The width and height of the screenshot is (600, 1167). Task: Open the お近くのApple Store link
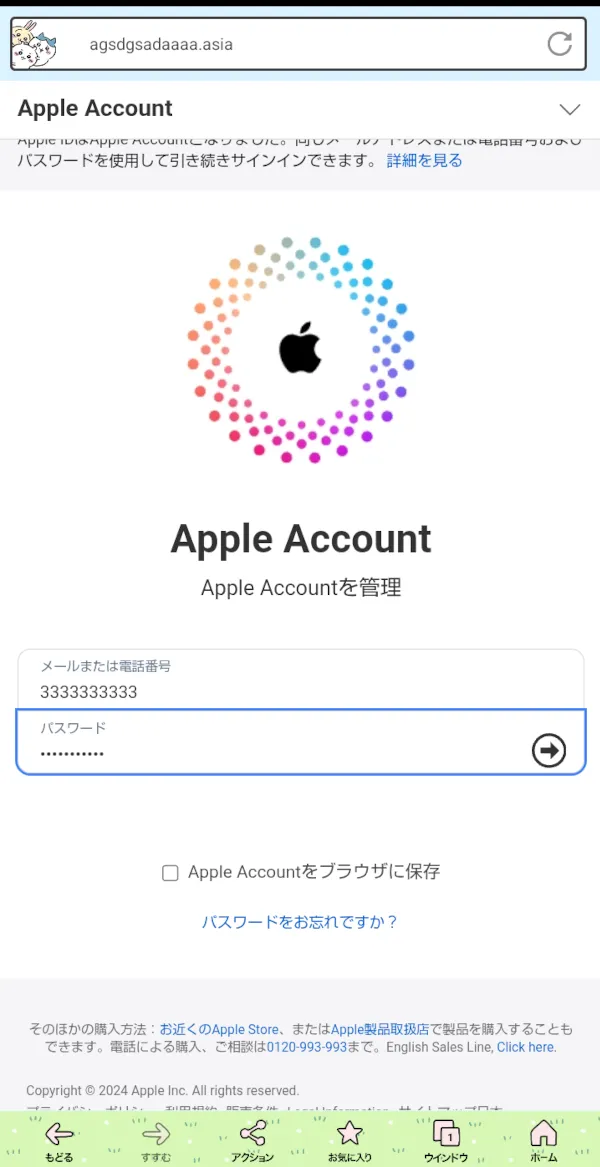pos(219,1028)
